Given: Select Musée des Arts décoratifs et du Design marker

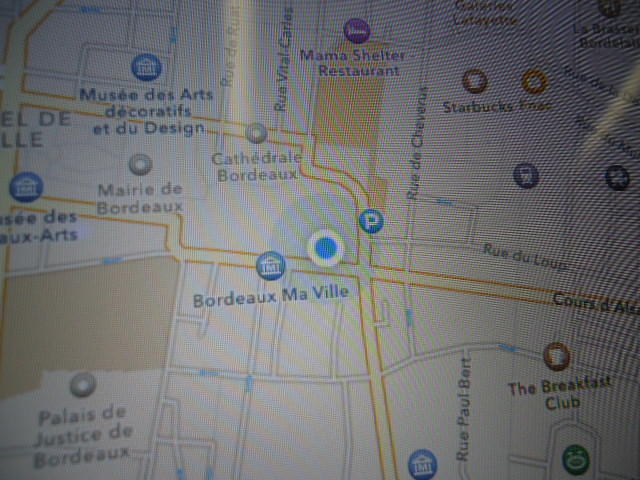Looking at the screenshot, I should (148, 68).
